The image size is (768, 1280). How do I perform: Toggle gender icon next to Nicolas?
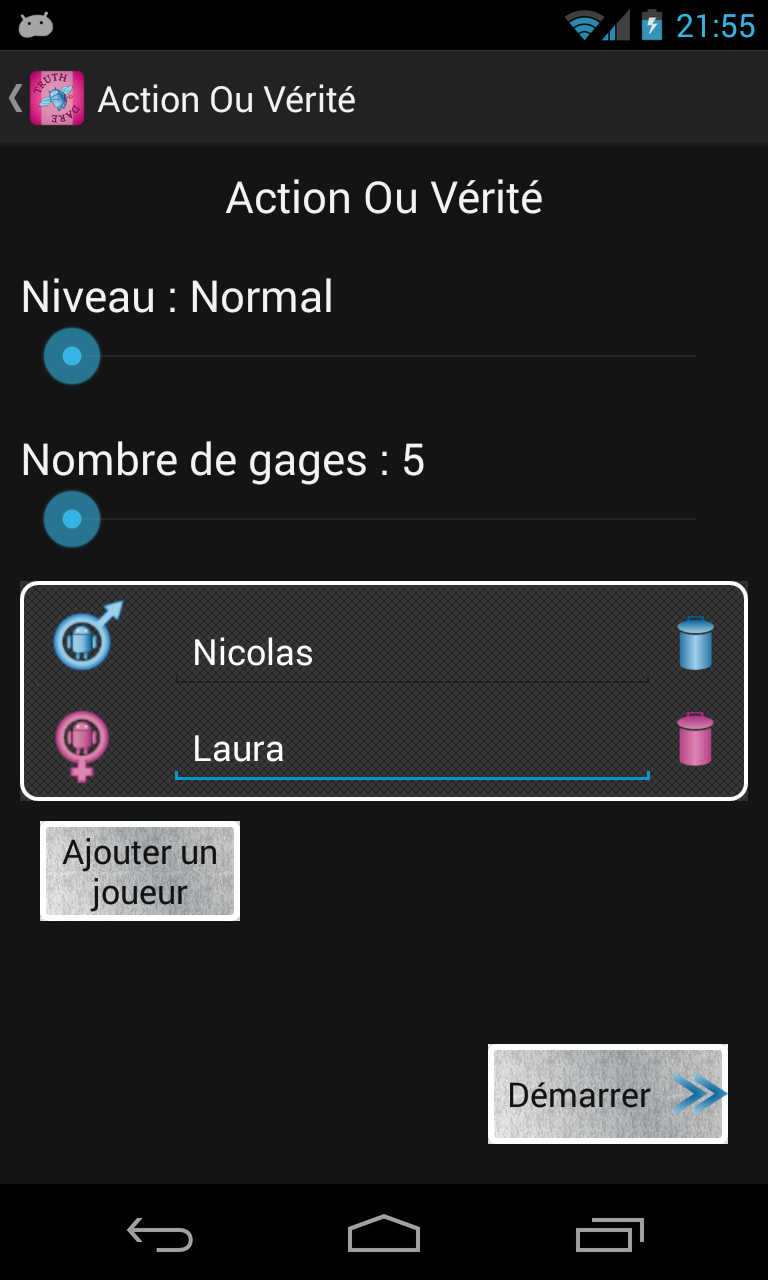tap(86, 637)
